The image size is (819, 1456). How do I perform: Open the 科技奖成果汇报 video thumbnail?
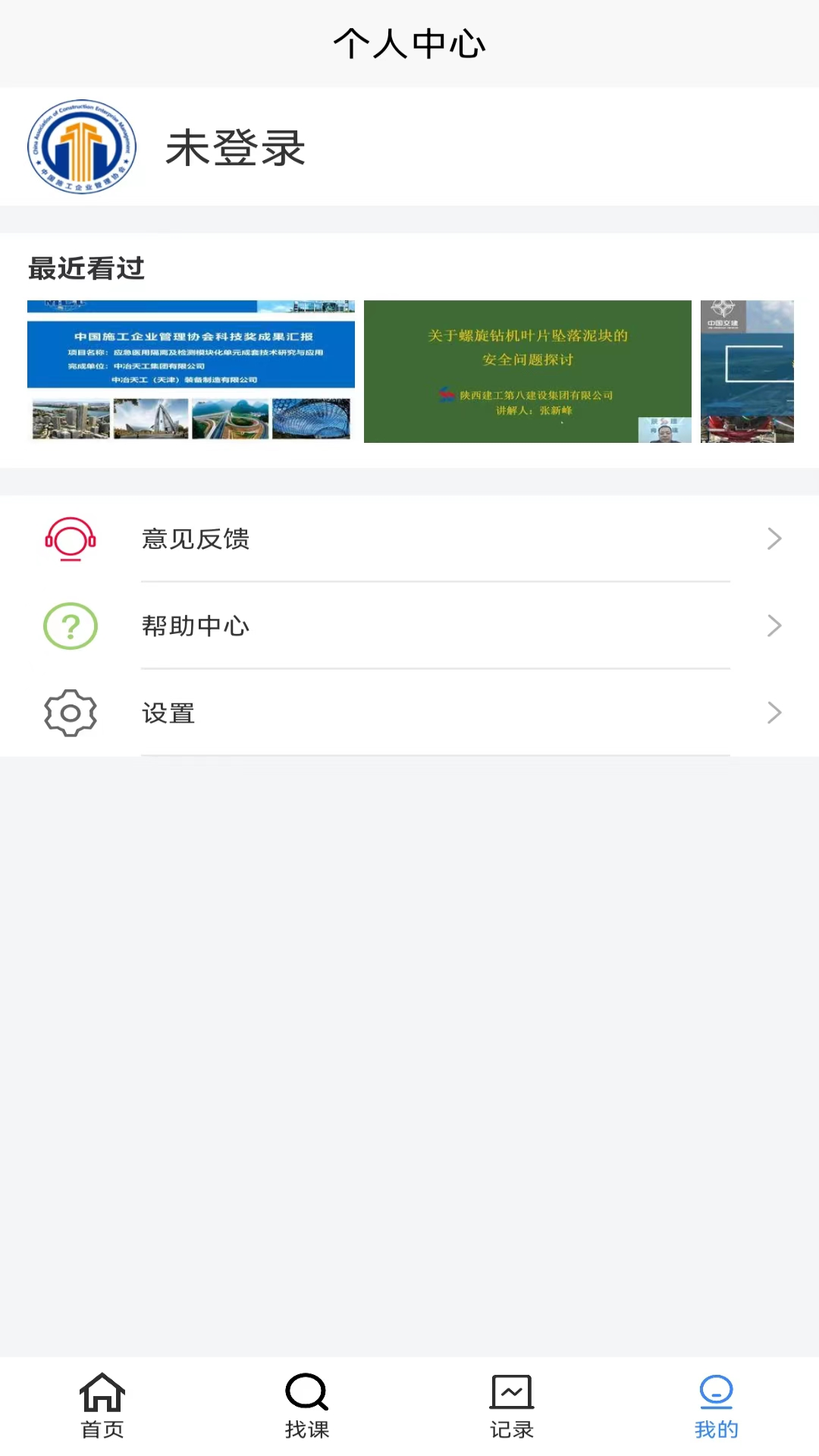(190, 371)
